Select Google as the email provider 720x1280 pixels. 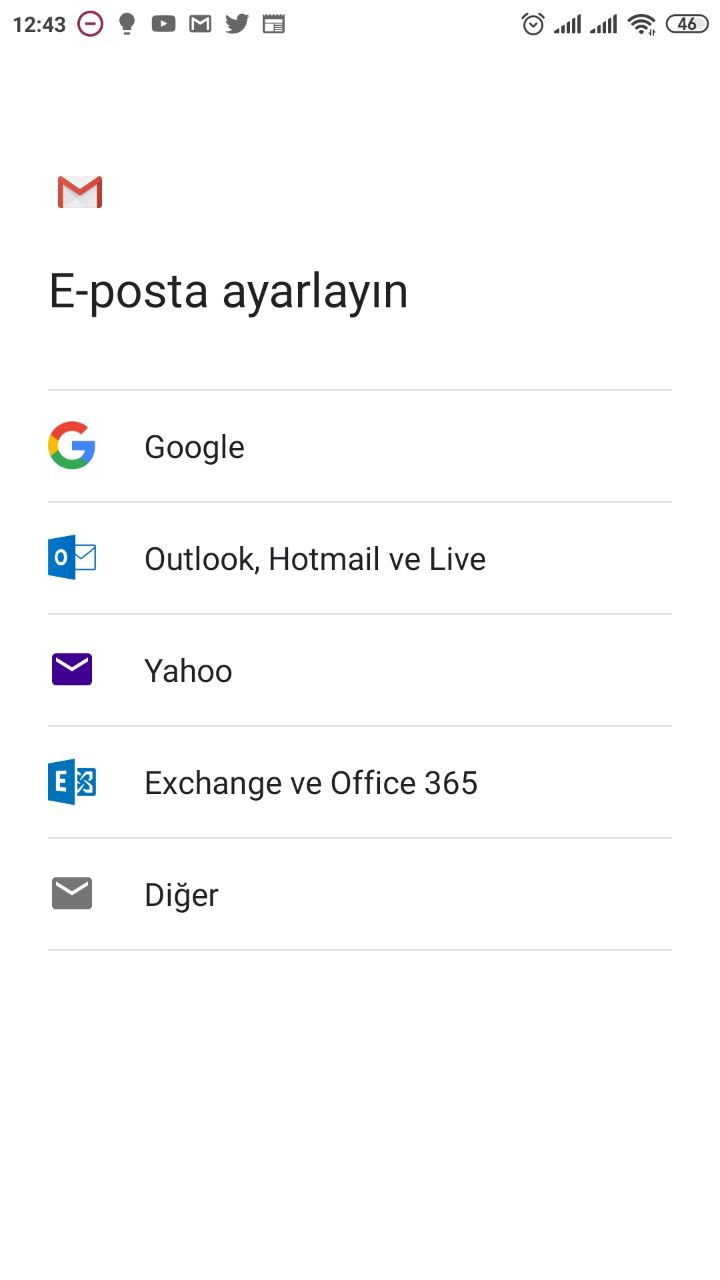tap(360, 446)
